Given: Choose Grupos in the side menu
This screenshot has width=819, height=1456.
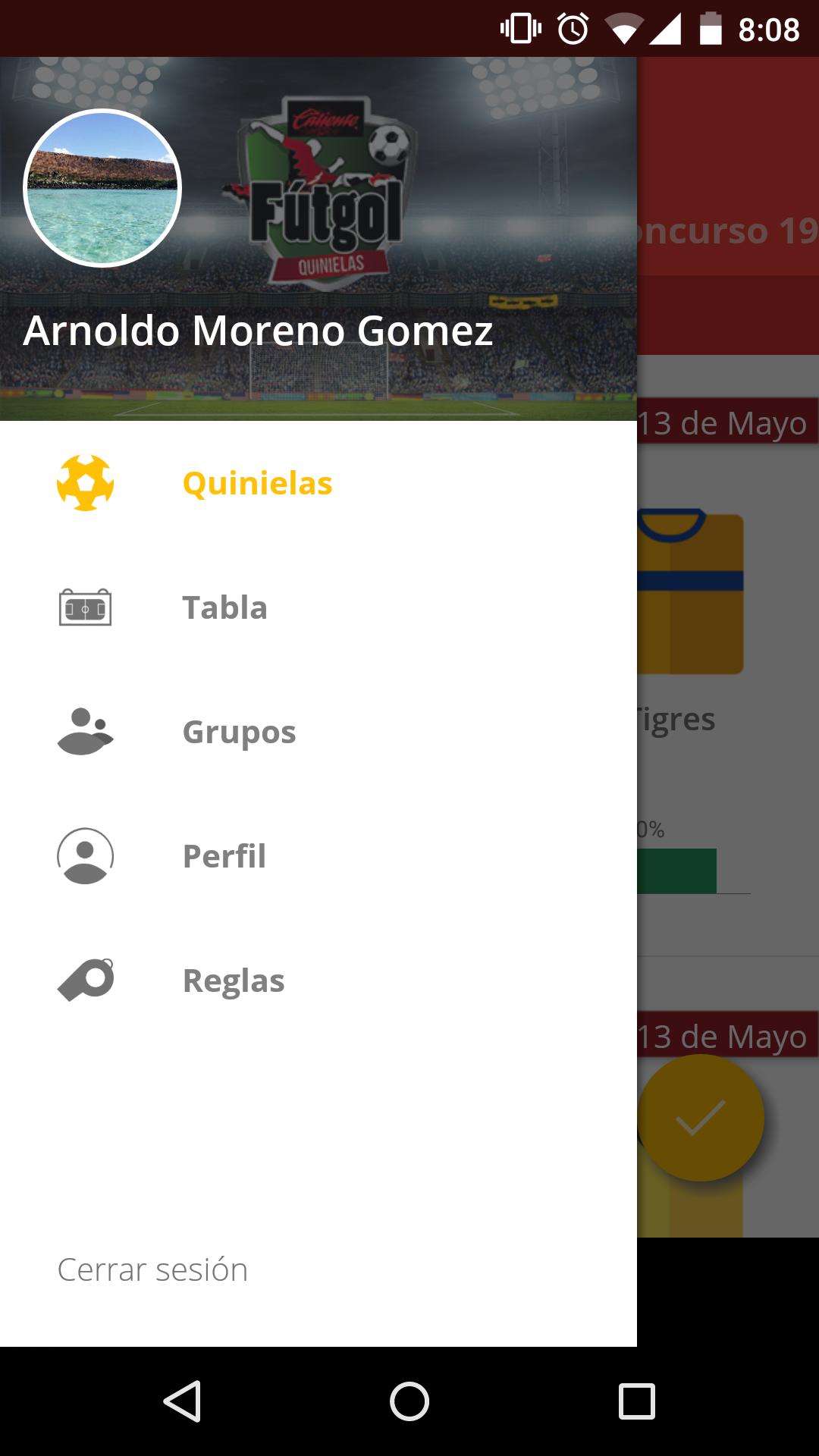Looking at the screenshot, I should (239, 731).
